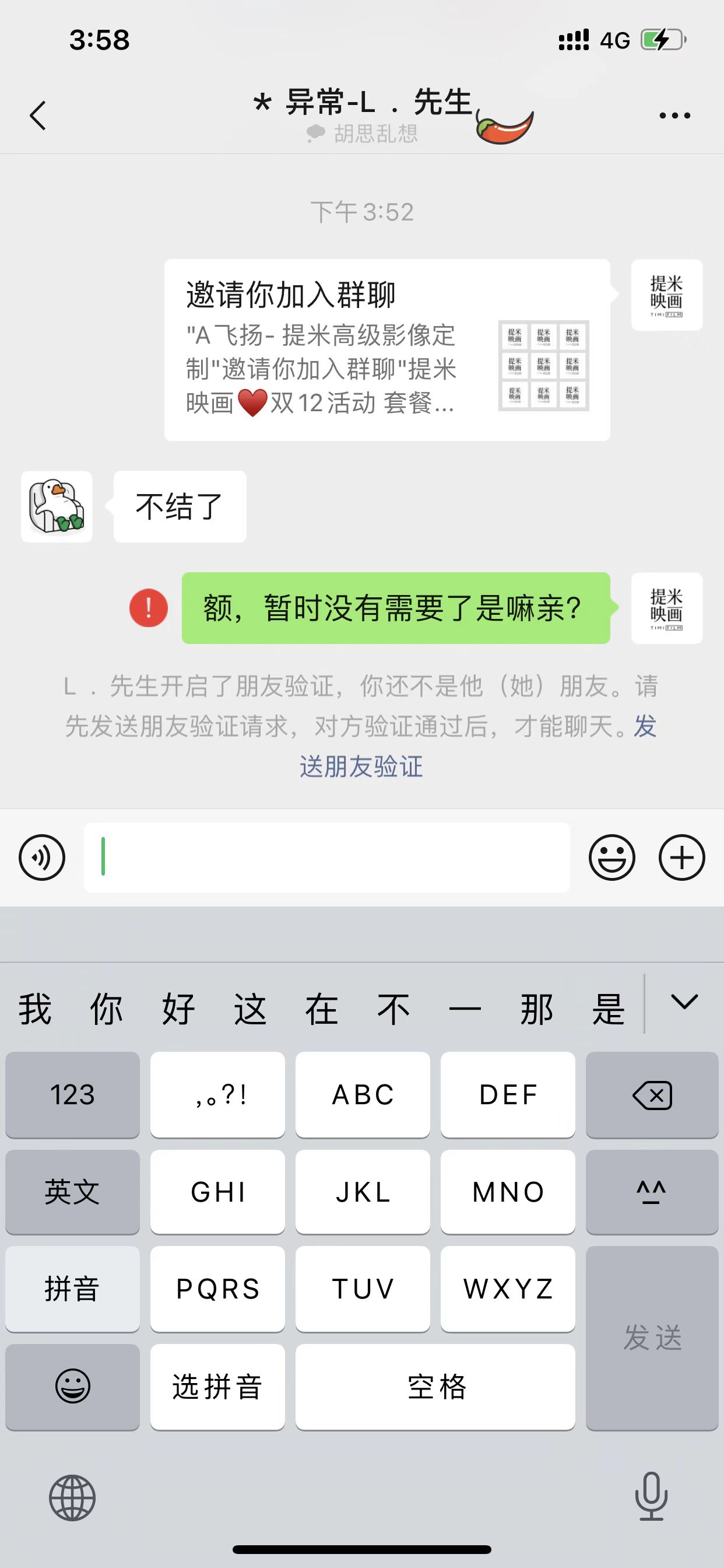Tap the 空格 space key
Screen dimensions: 724x1568
coord(435,1387)
